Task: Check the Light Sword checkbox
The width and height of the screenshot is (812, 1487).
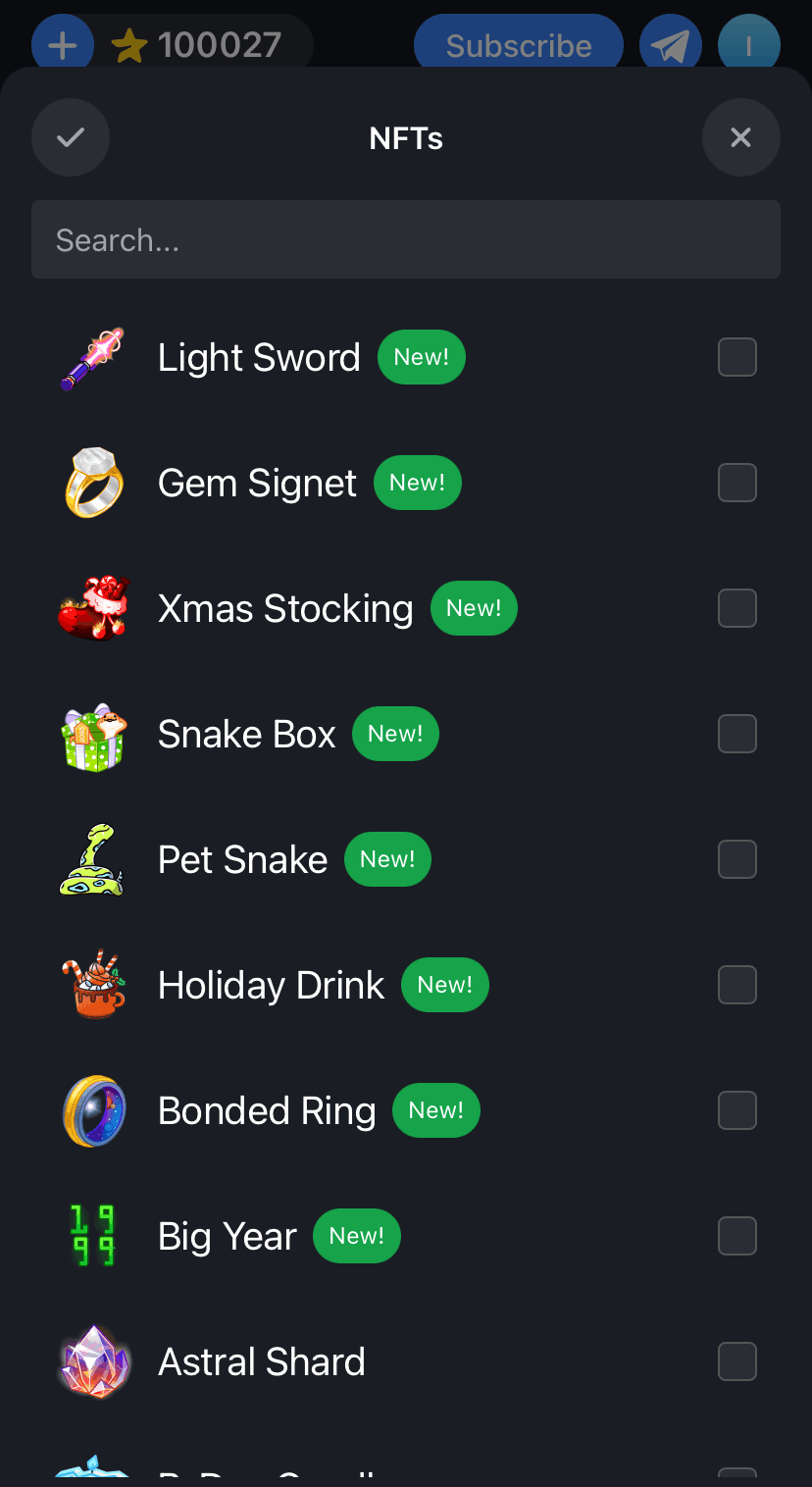Action: [737, 357]
